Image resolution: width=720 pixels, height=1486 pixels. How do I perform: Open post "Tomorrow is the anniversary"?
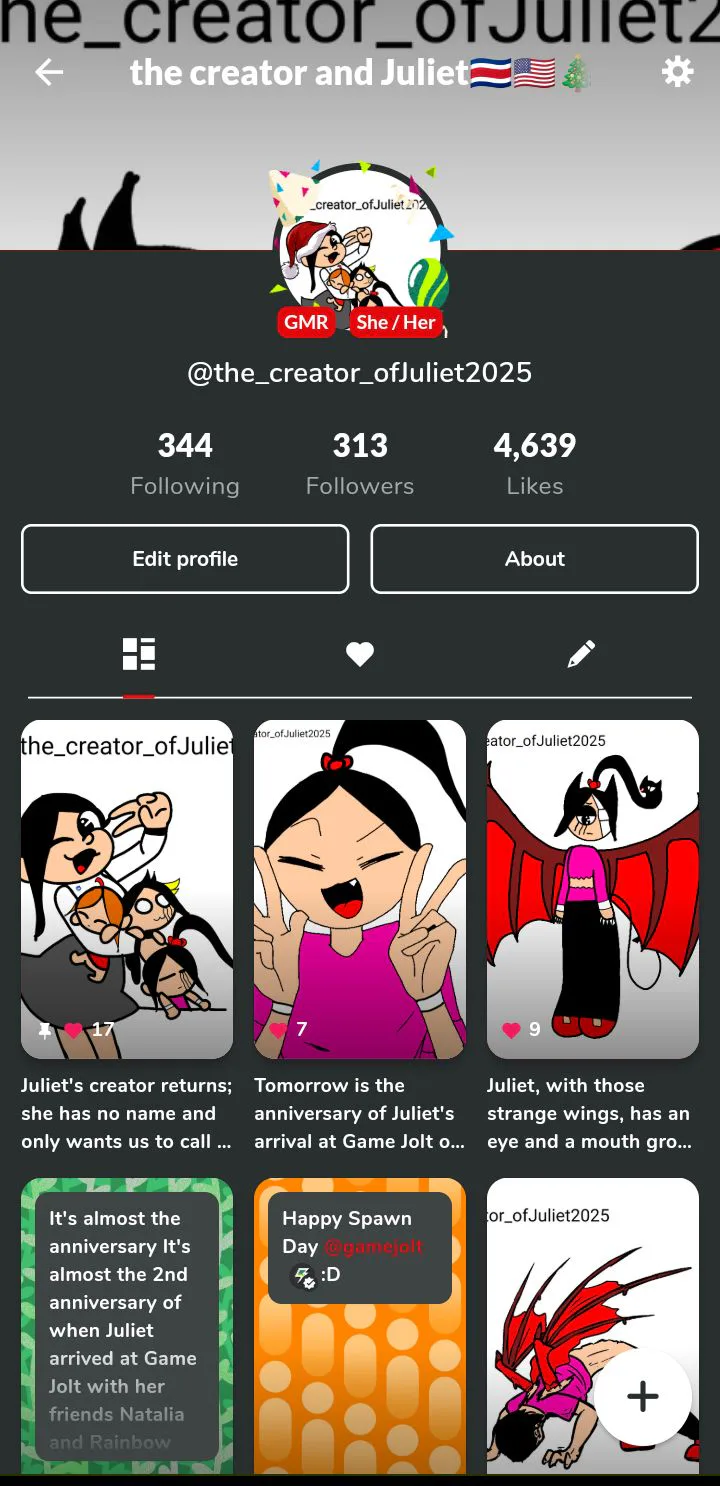(360, 890)
